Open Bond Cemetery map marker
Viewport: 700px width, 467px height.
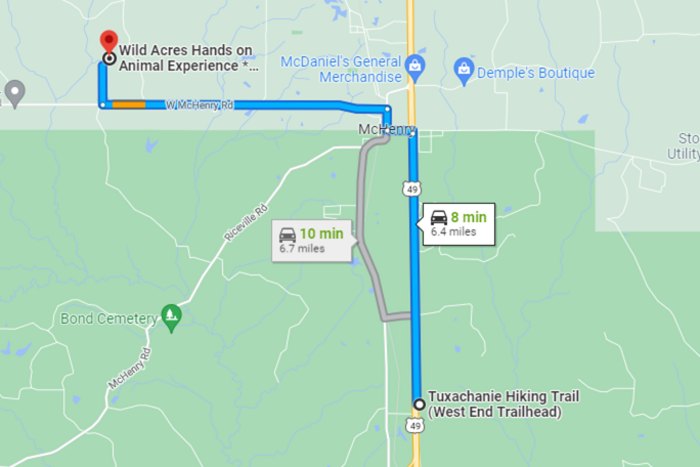[172, 318]
